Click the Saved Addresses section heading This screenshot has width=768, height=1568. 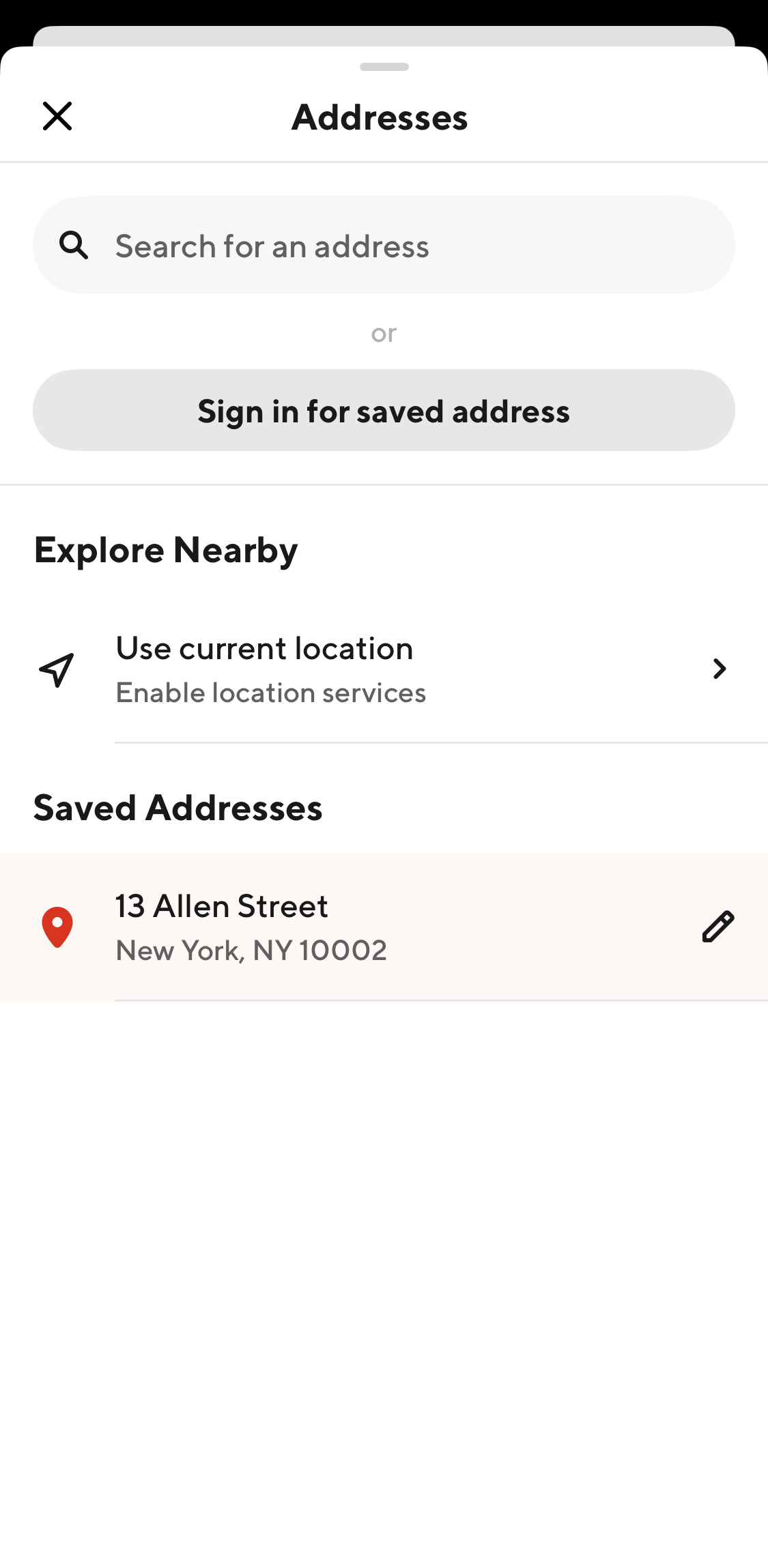[x=178, y=808]
